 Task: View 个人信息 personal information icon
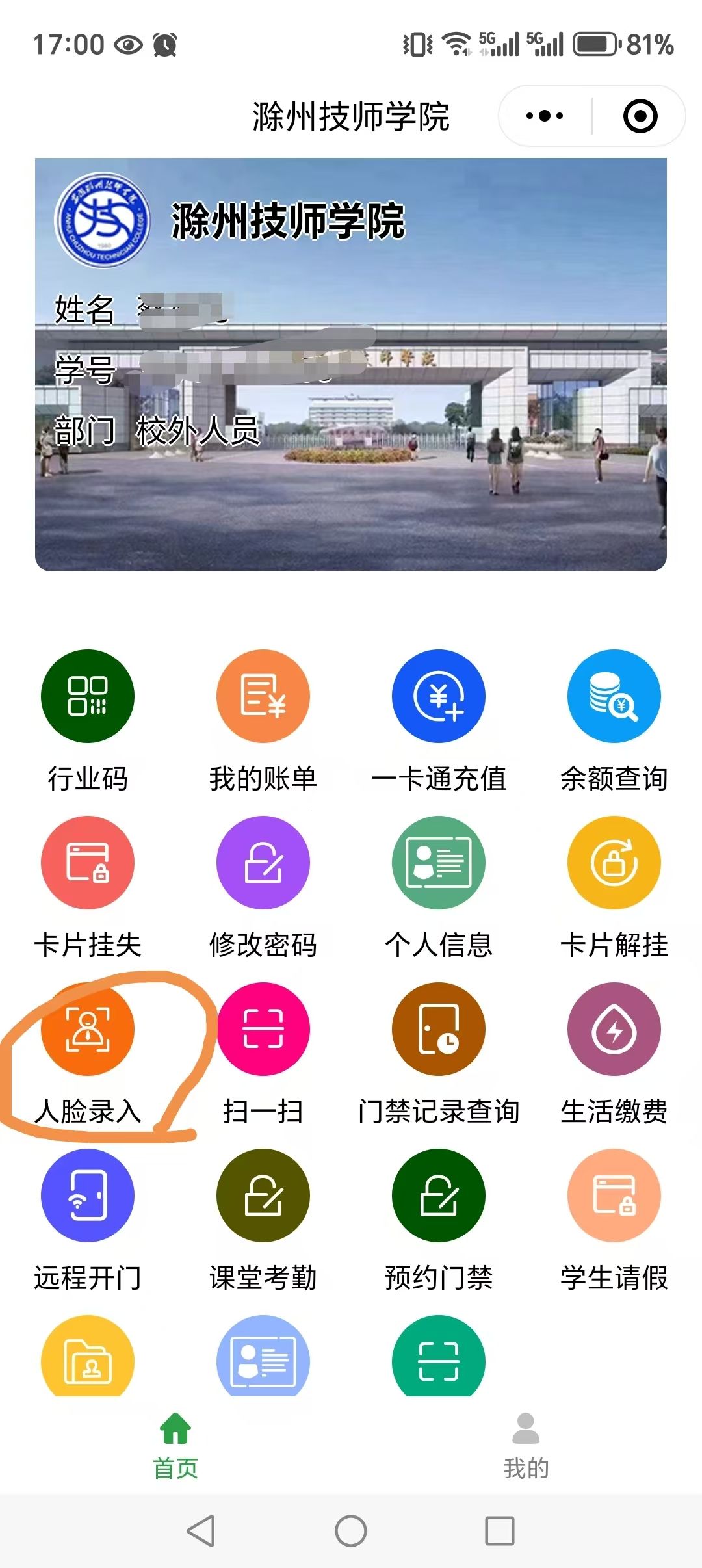pyautogui.click(x=439, y=863)
